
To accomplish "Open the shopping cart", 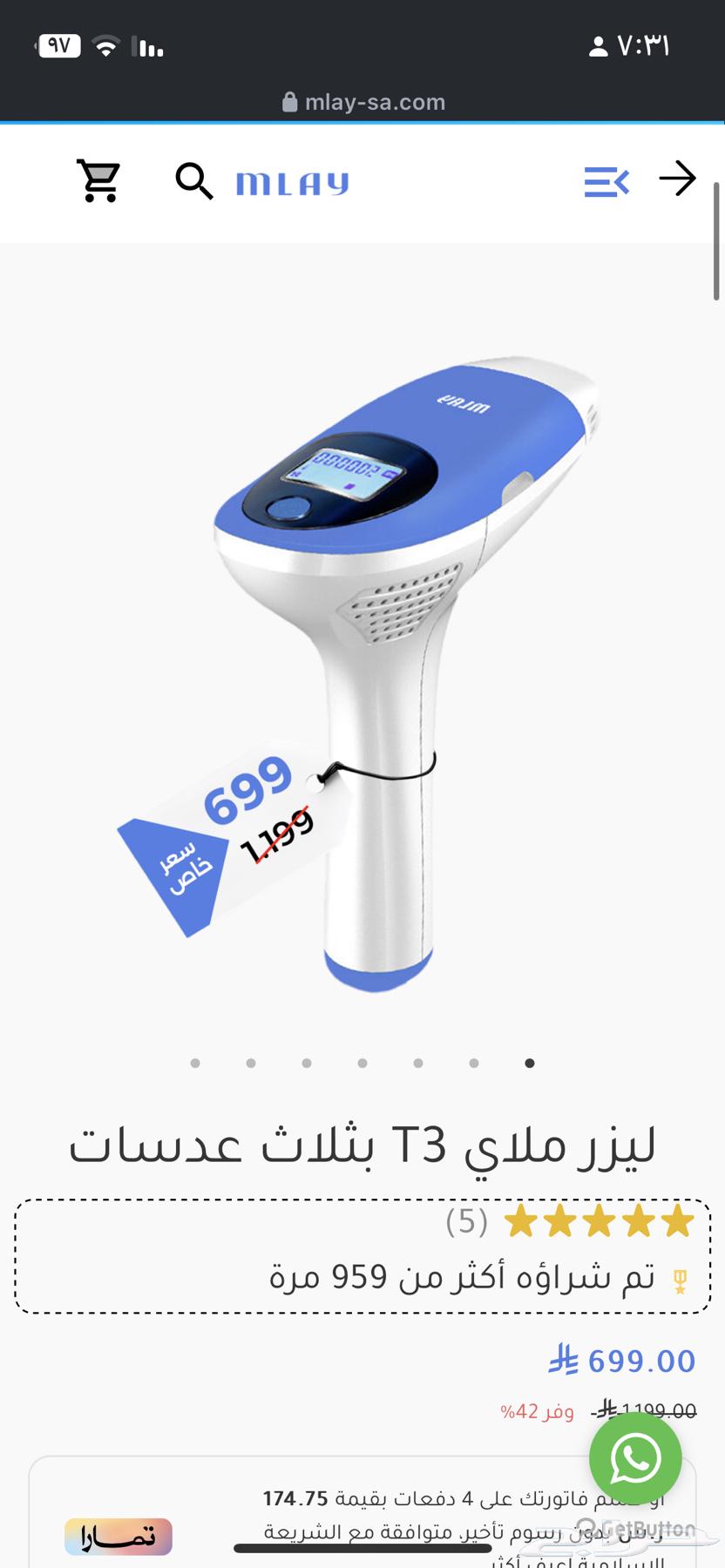I will point(98,181).
